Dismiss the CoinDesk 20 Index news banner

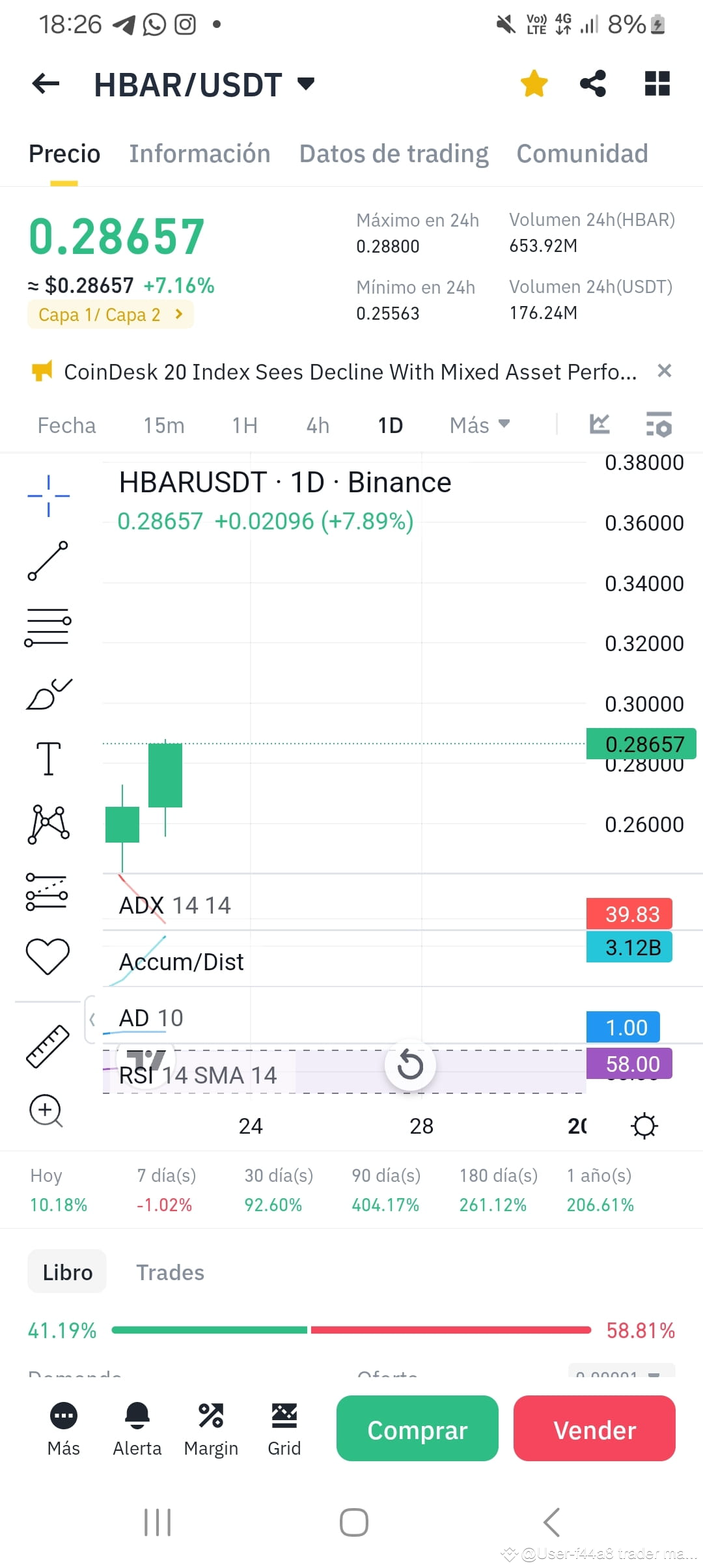tap(665, 371)
